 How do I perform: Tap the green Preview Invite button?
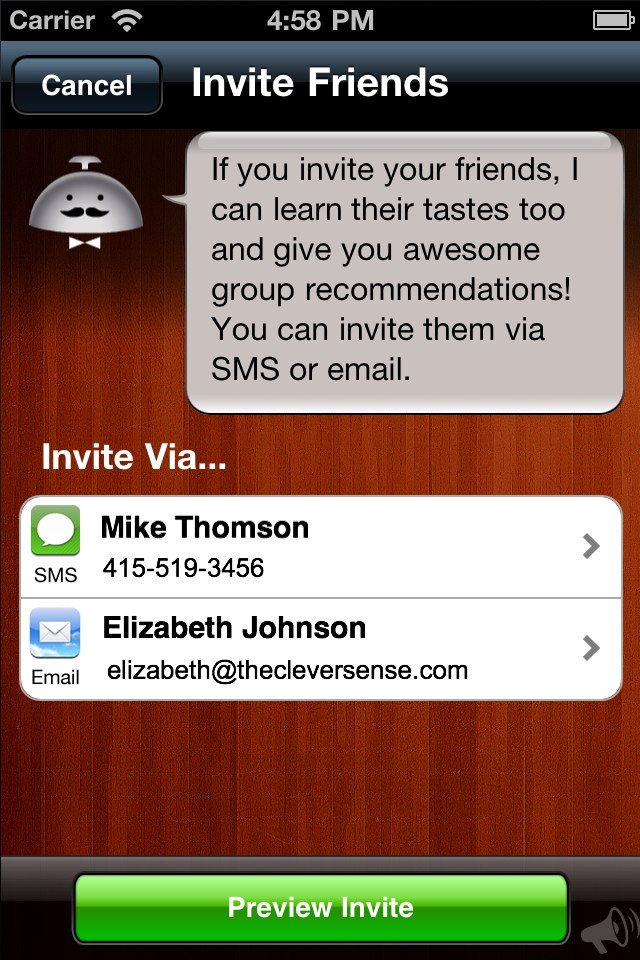click(320, 907)
